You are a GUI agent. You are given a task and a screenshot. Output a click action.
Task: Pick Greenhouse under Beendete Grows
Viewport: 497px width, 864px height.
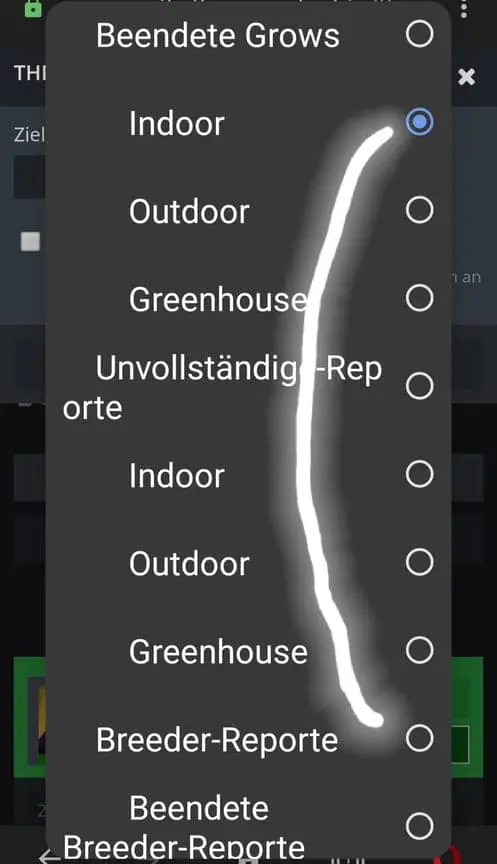248,299
